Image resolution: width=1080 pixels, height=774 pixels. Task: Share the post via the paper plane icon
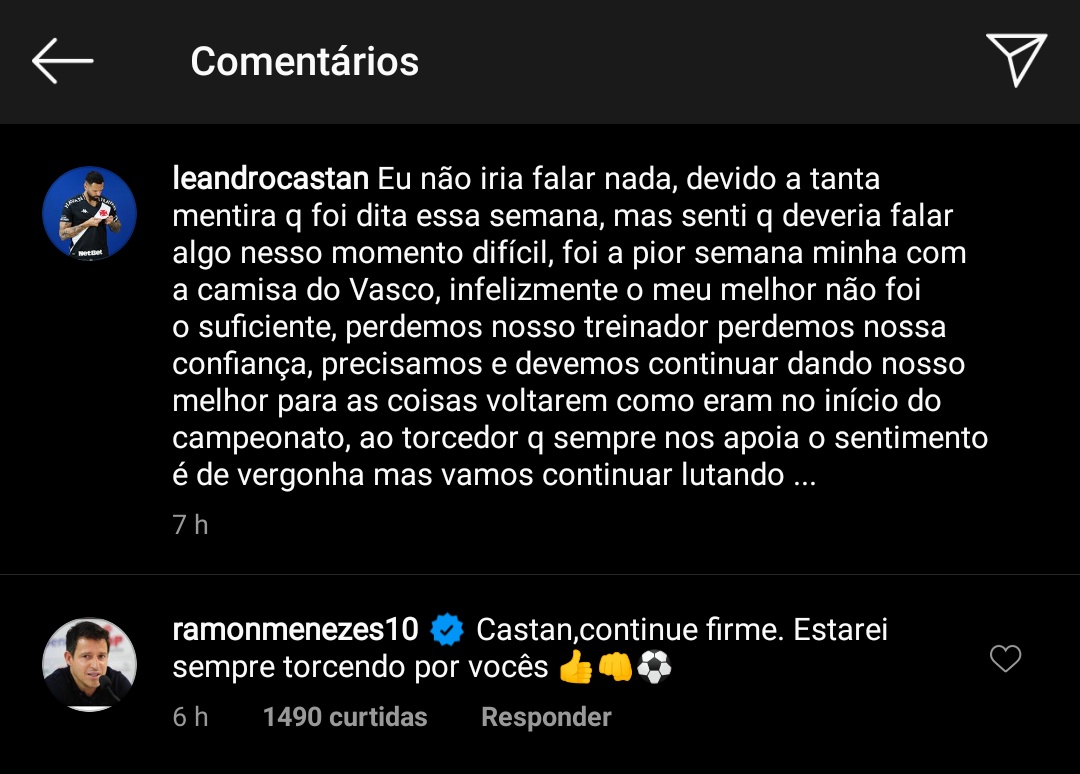tap(1015, 60)
